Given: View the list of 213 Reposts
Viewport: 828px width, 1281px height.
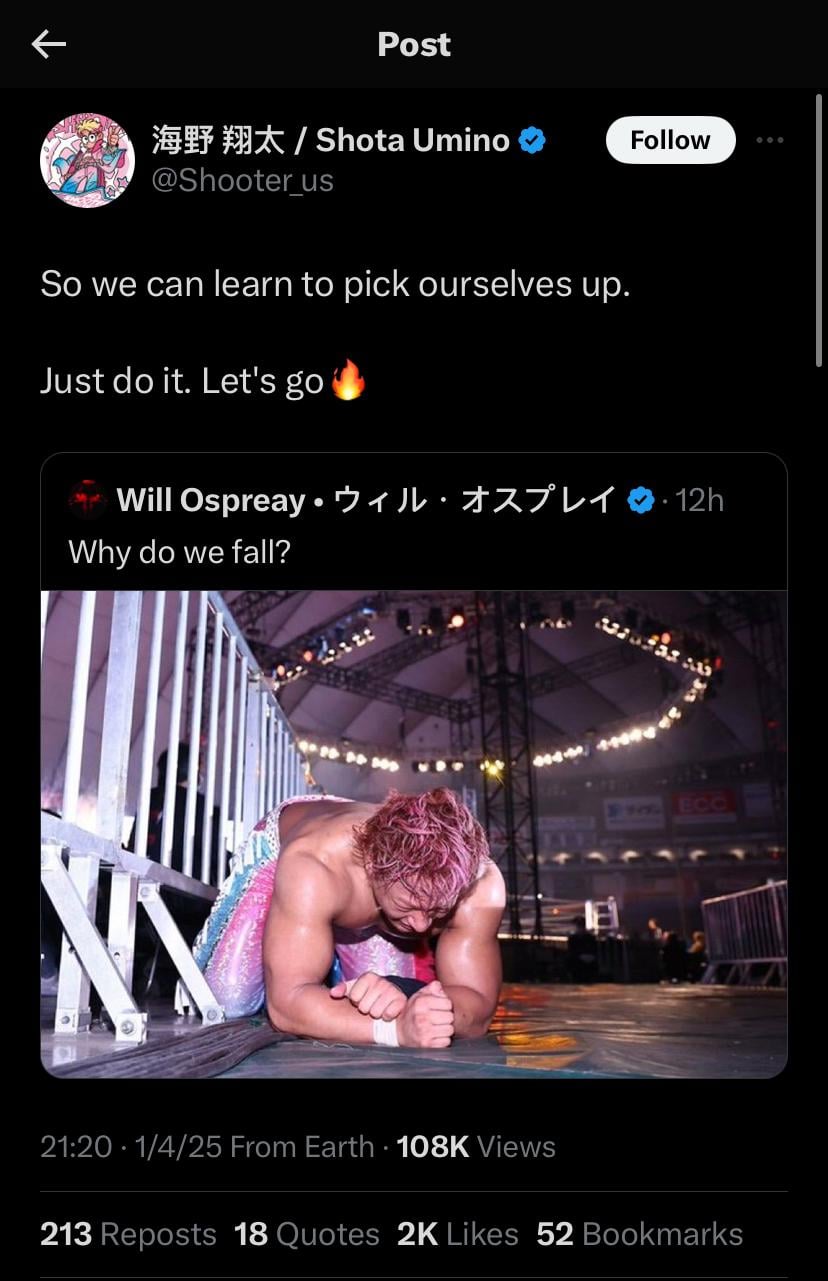Looking at the screenshot, I should (128, 1234).
